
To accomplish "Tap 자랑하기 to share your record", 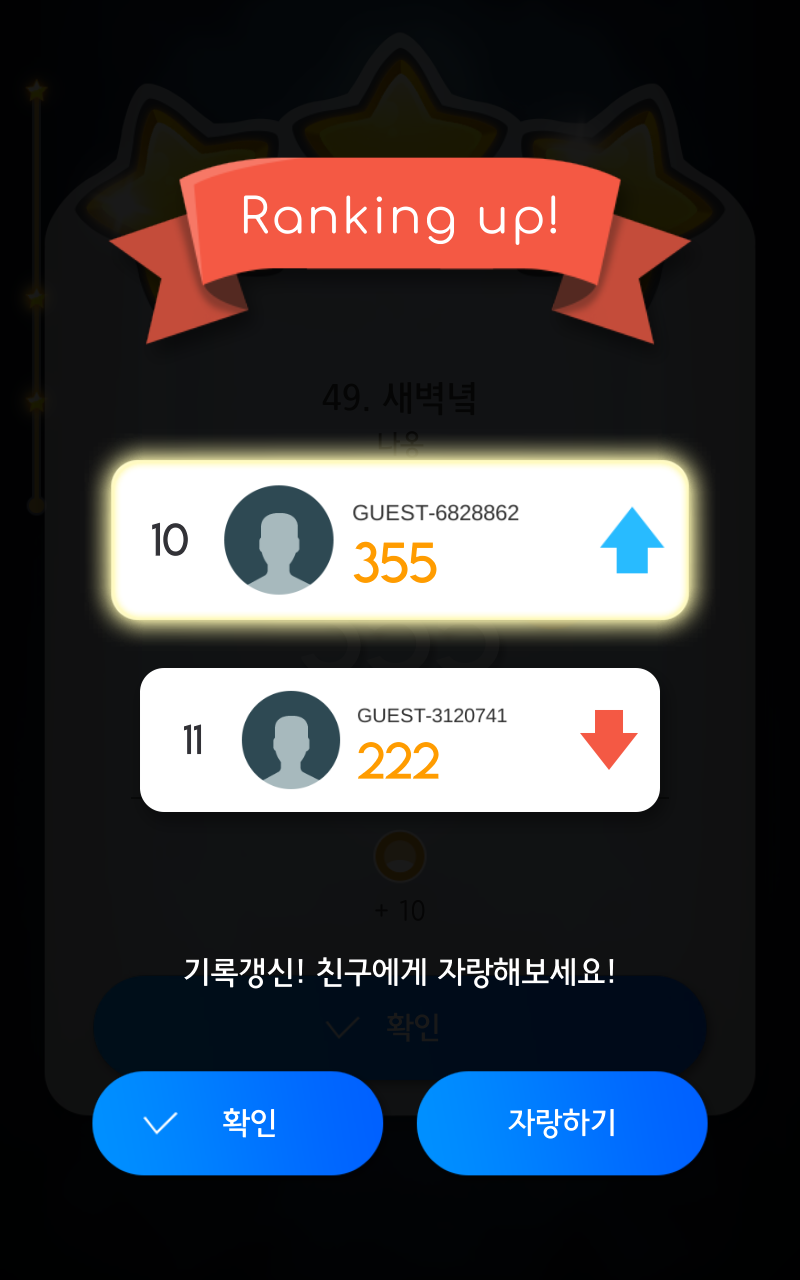I will [x=562, y=1123].
